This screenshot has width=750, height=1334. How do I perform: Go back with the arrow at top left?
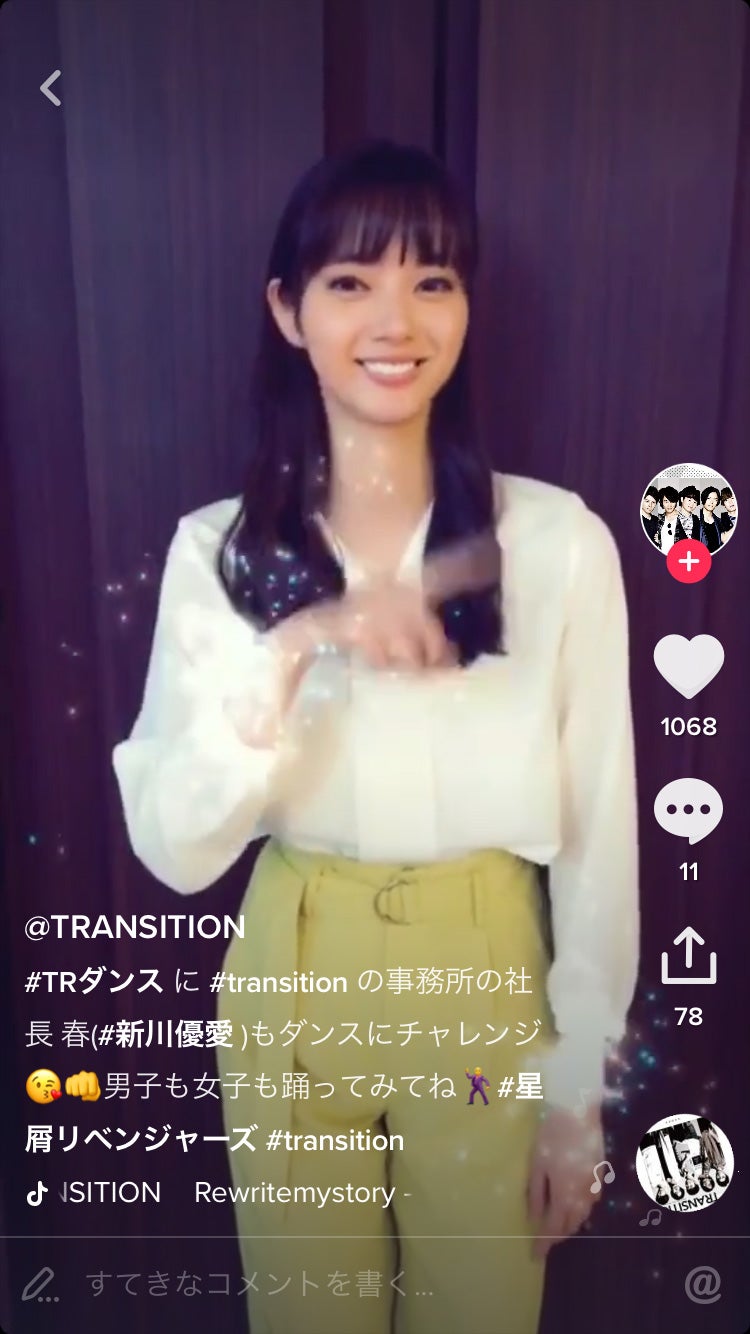50,88
